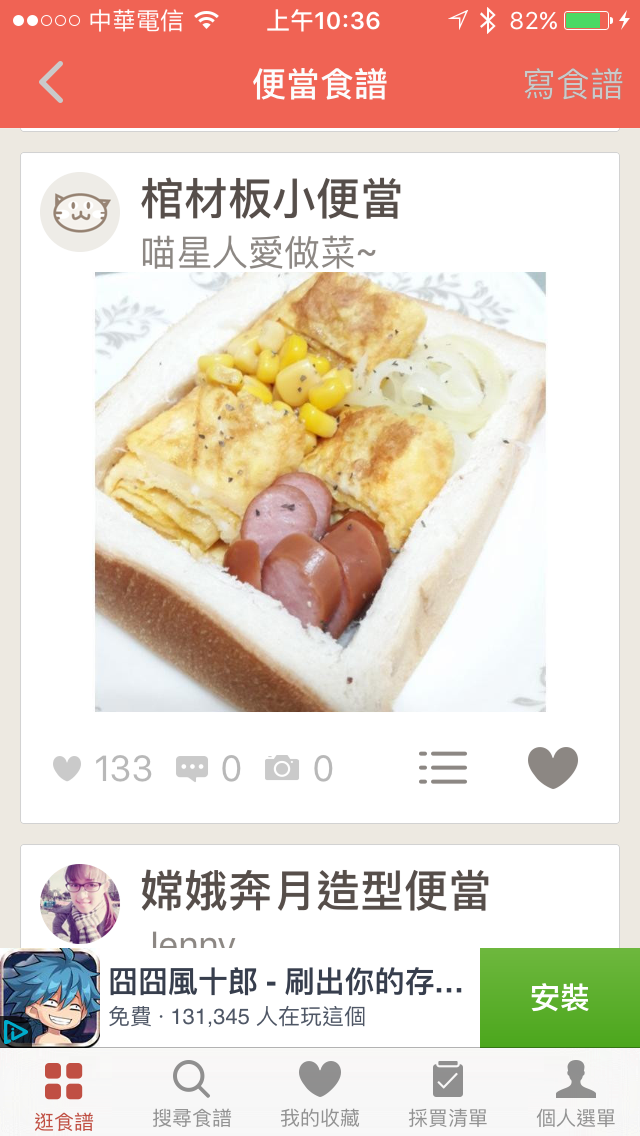Install the 囧囧風十郎 game from the ad

559,998
